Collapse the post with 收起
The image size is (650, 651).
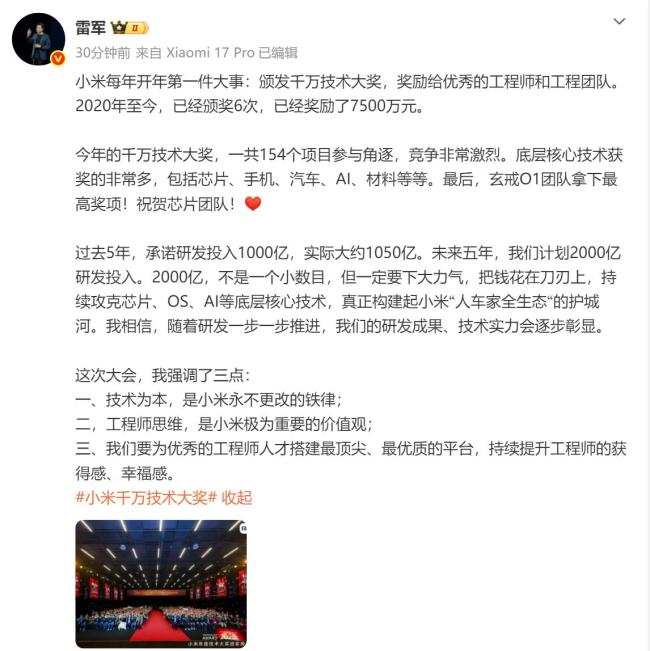tap(237, 497)
